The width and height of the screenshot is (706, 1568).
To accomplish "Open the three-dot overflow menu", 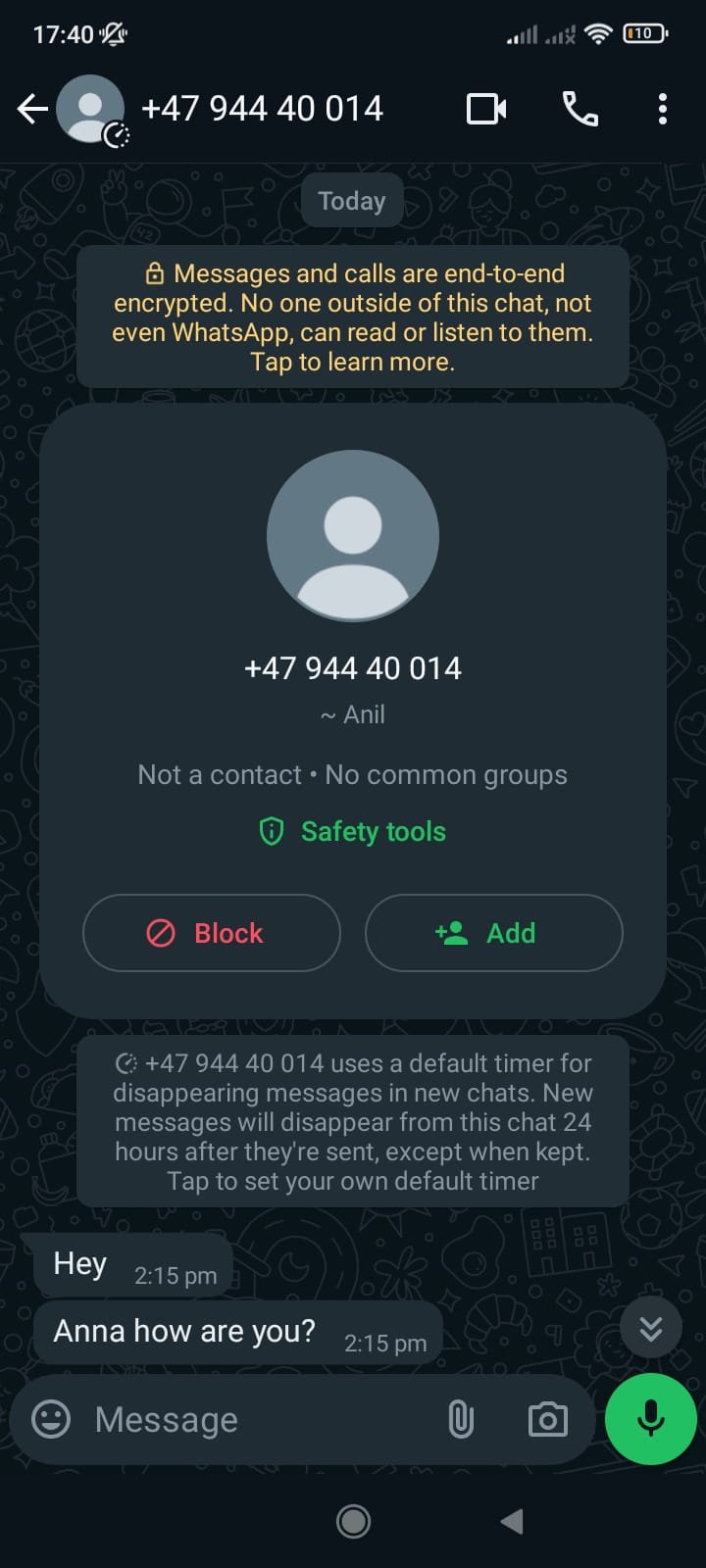I will tap(663, 109).
